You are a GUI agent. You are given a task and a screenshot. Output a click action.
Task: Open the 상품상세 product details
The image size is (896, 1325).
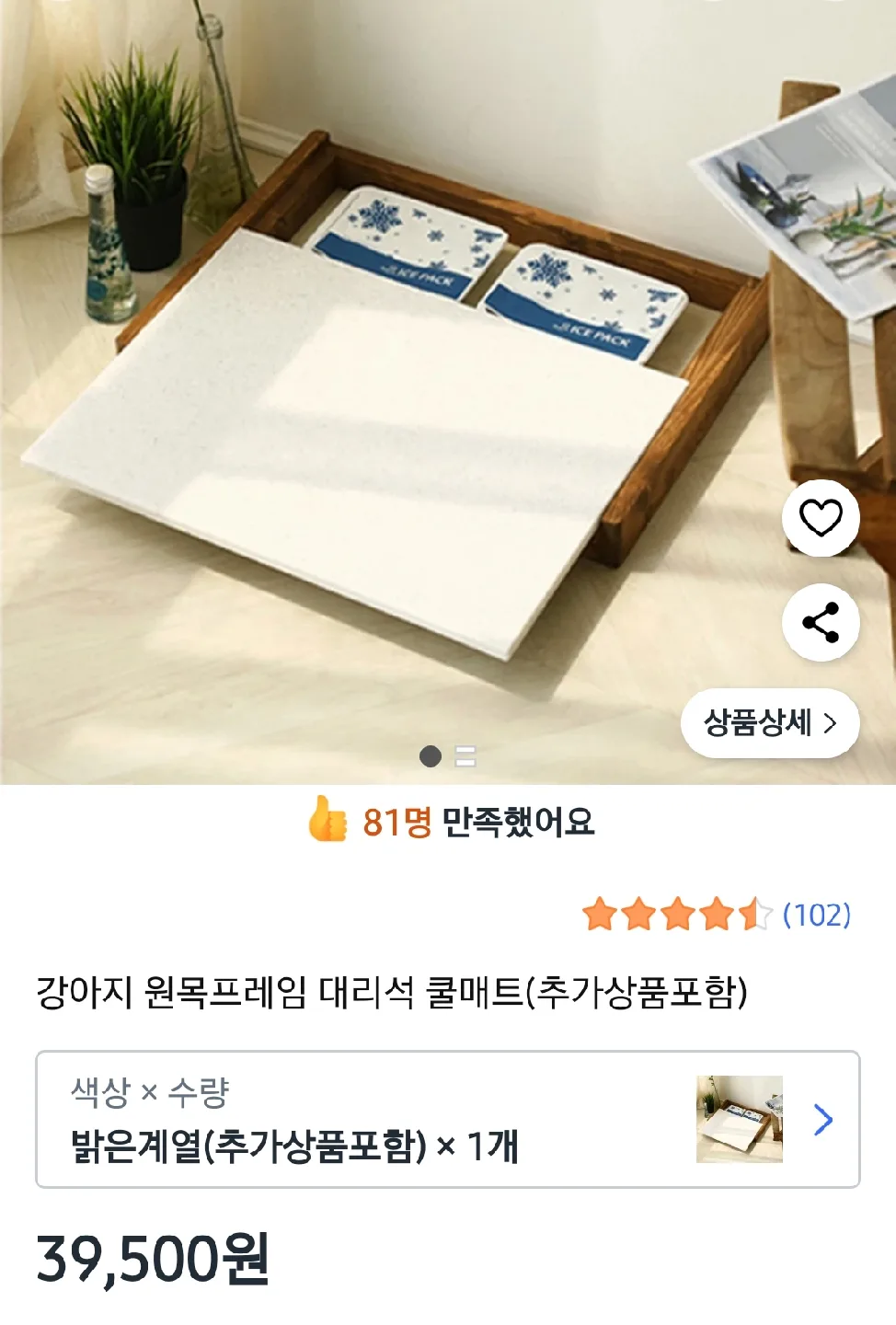pos(770,723)
